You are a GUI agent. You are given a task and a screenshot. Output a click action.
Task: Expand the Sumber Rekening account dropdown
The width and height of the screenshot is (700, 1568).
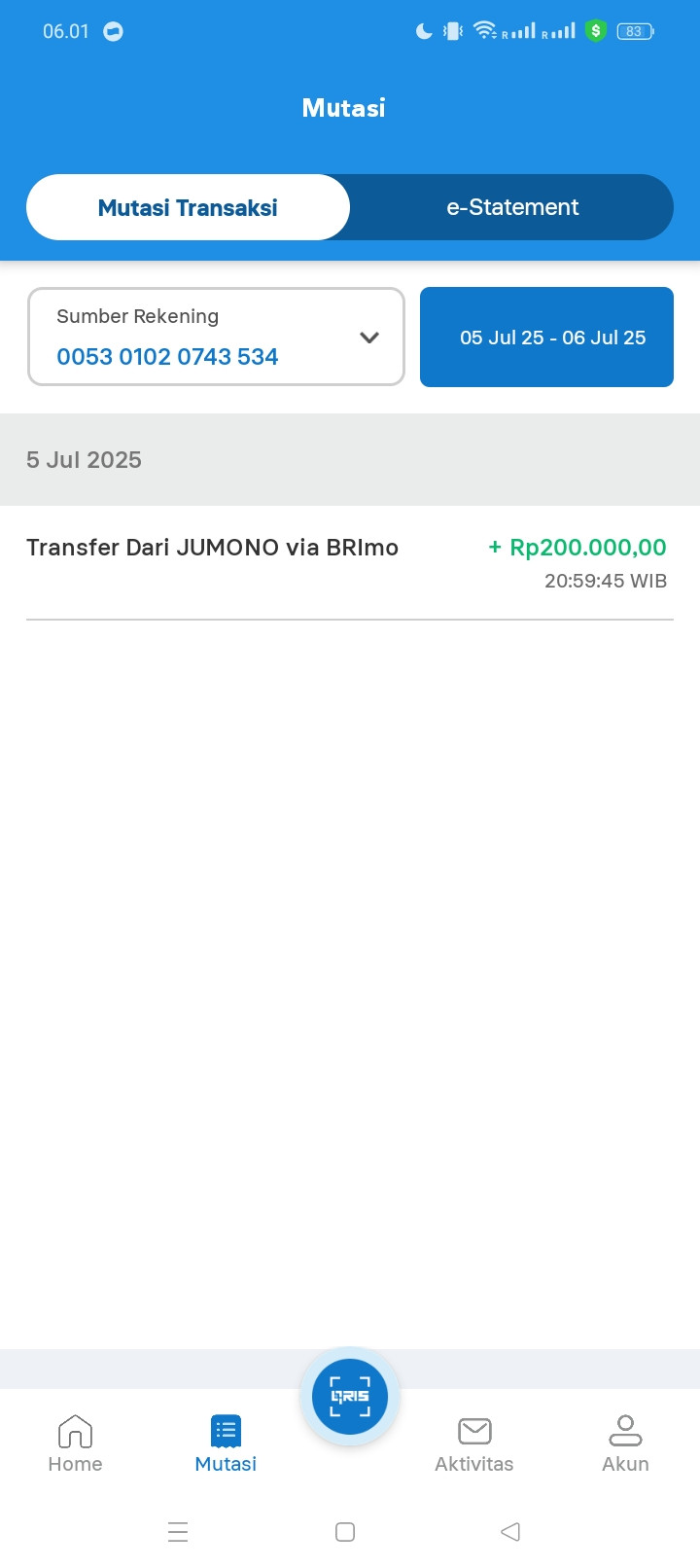[x=216, y=338]
